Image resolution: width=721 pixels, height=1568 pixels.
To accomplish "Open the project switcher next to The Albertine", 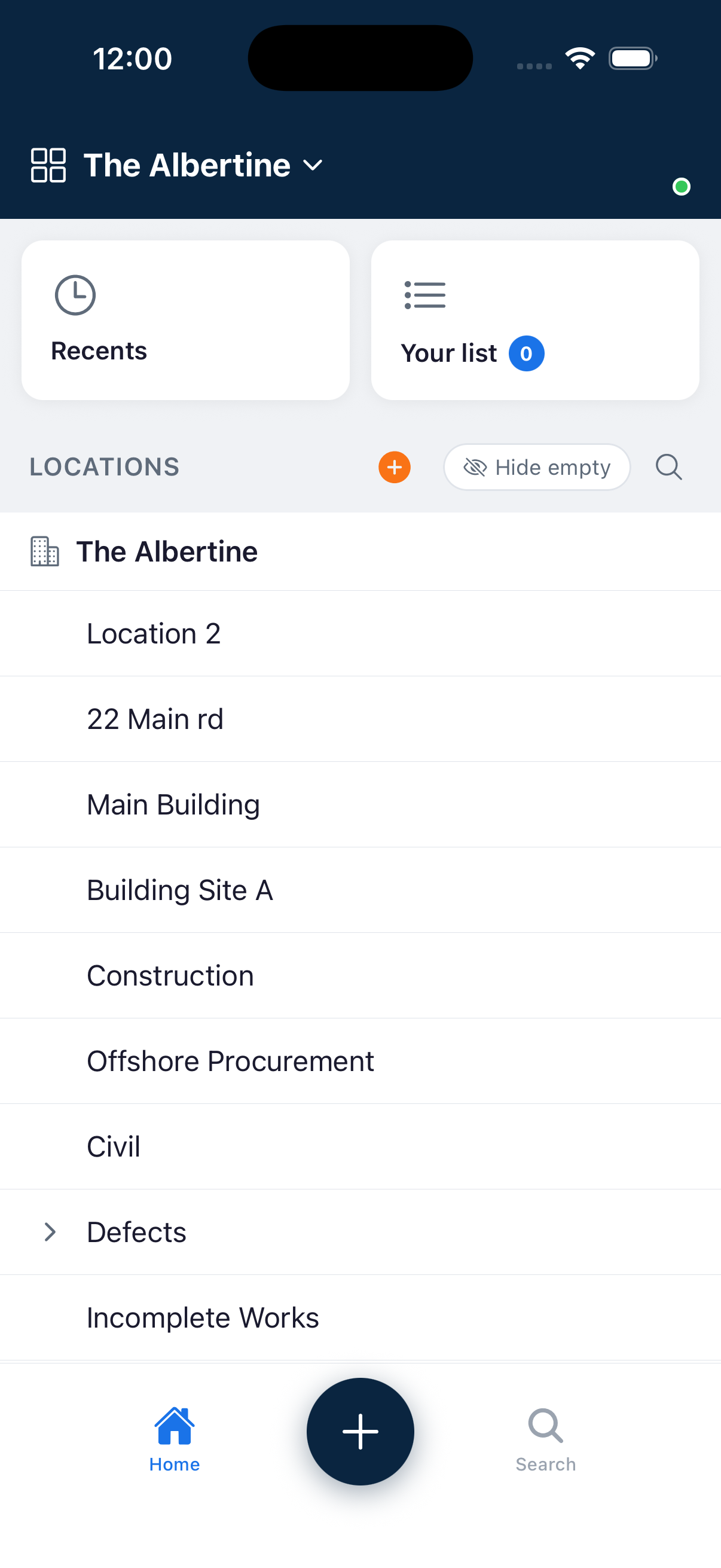I will pyautogui.click(x=313, y=165).
